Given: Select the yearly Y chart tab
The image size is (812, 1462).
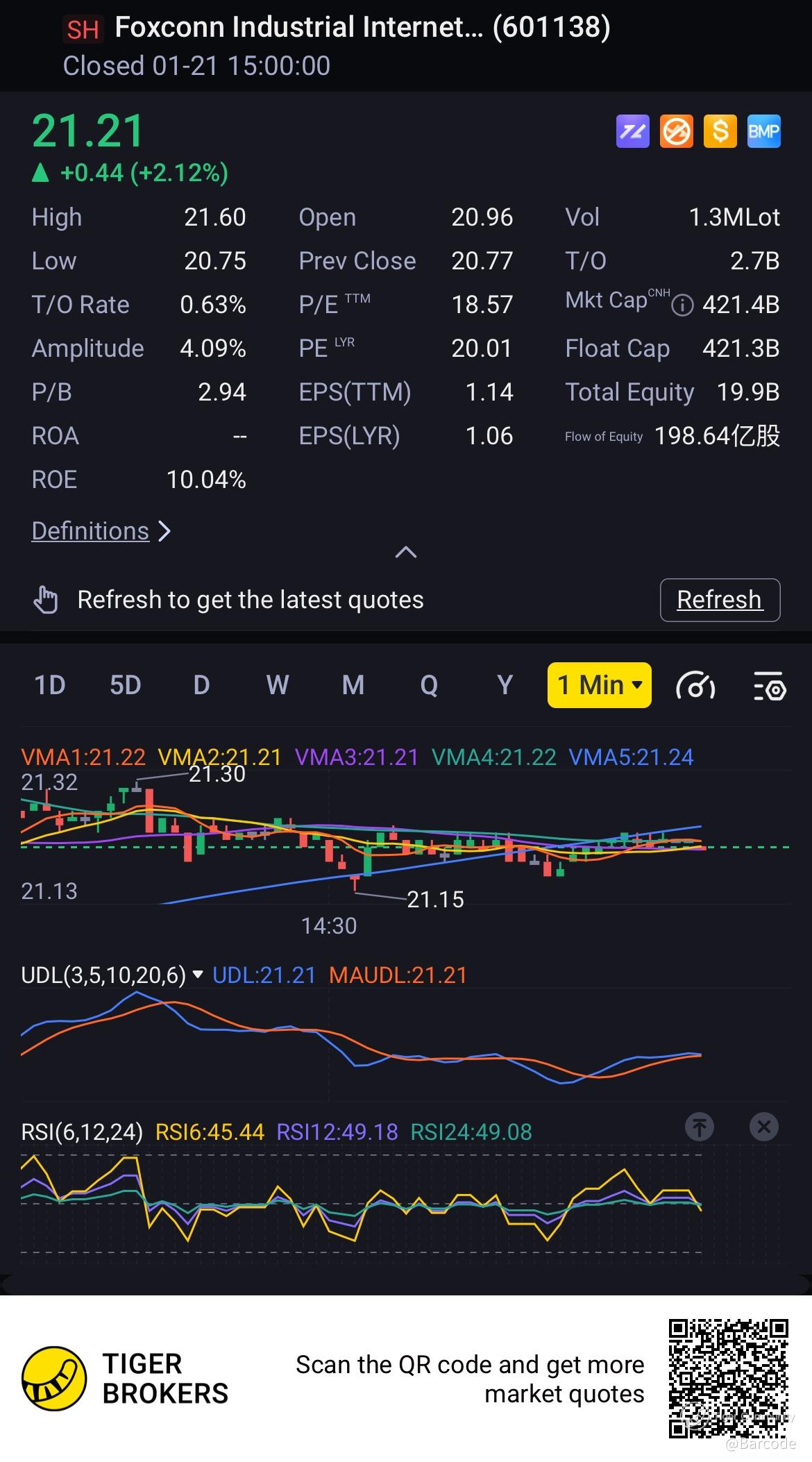Looking at the screenshot, I should [x=505, y=685].
